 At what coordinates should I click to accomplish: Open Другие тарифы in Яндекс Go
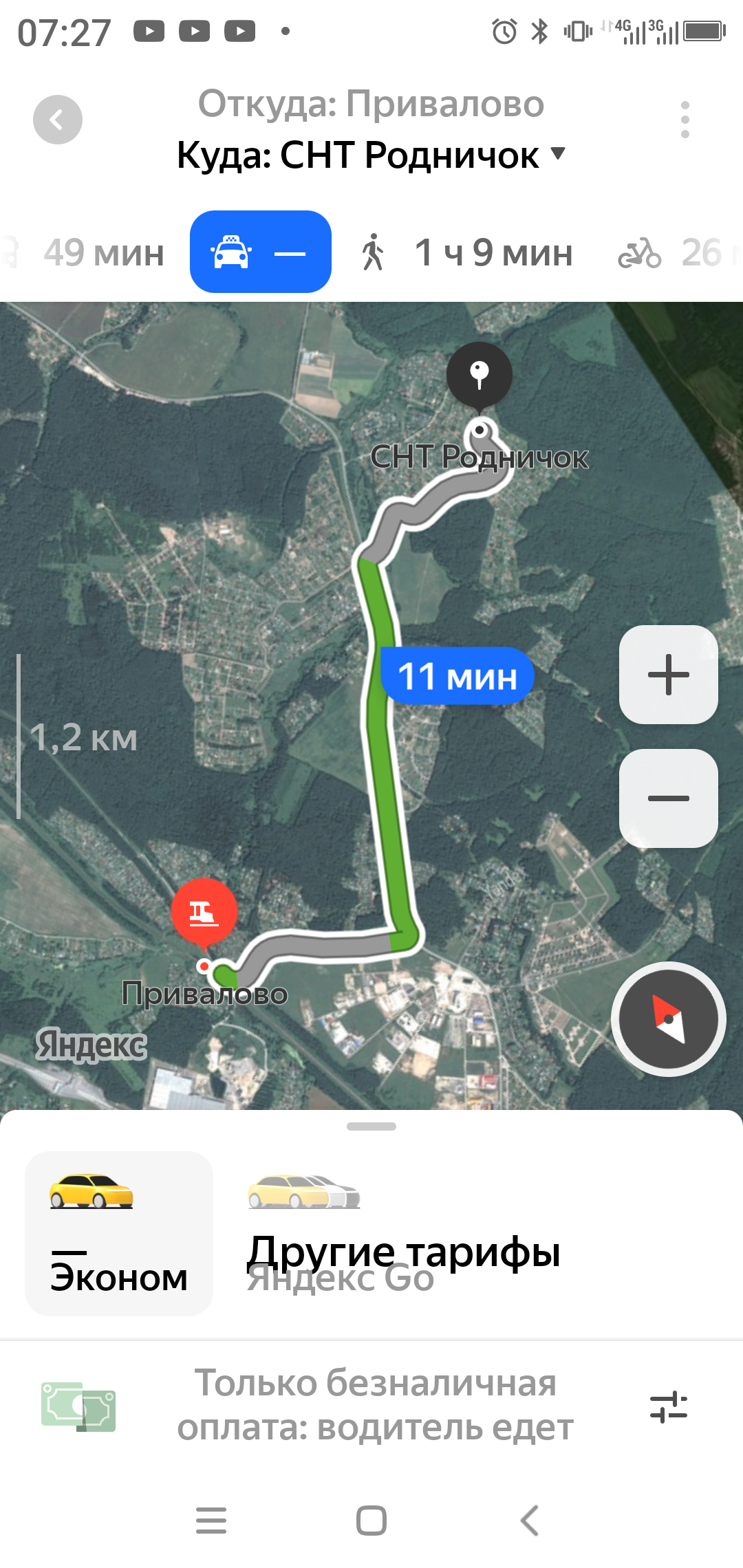click(403, 1234)
